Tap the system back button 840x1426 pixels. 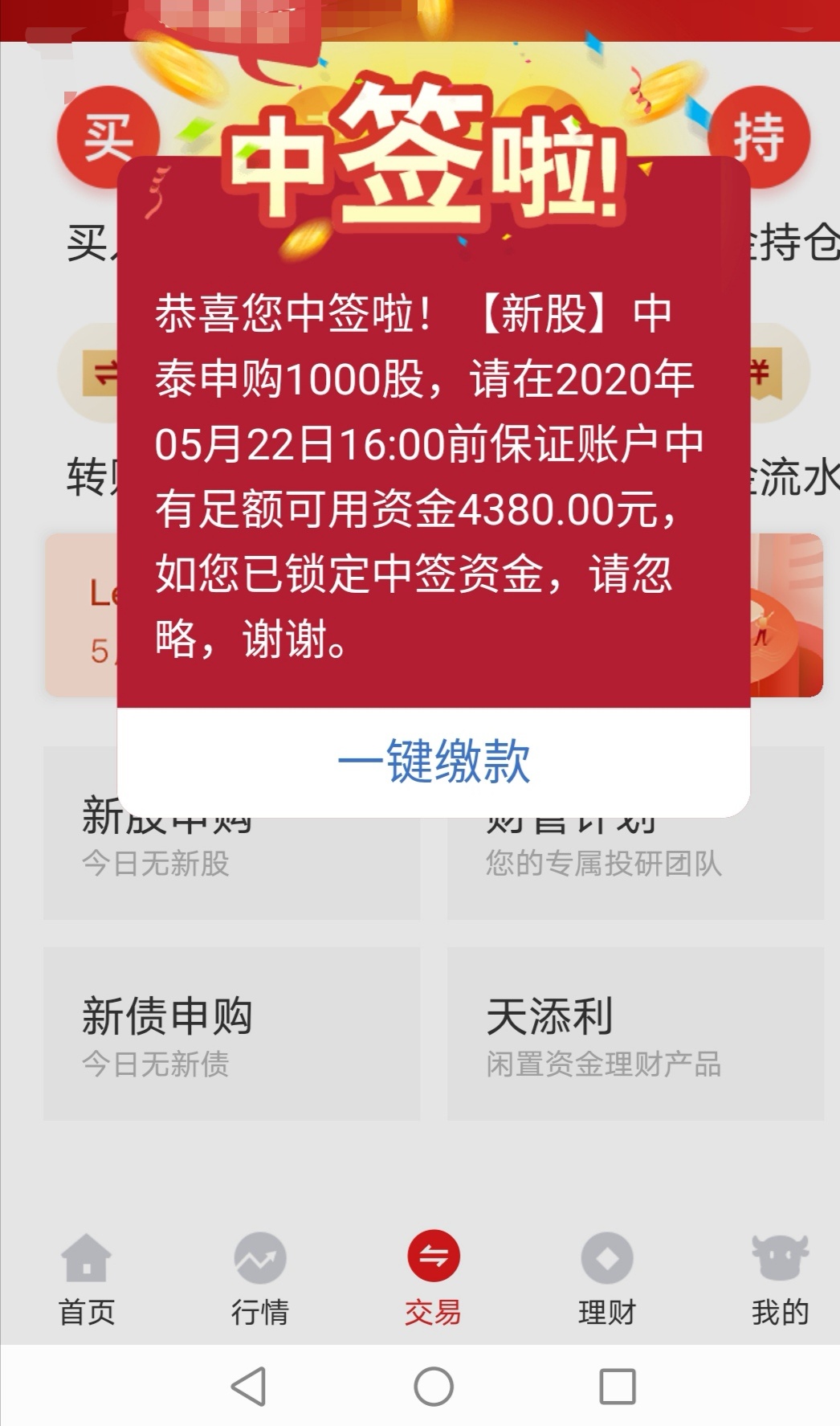tap(249, 1386)
